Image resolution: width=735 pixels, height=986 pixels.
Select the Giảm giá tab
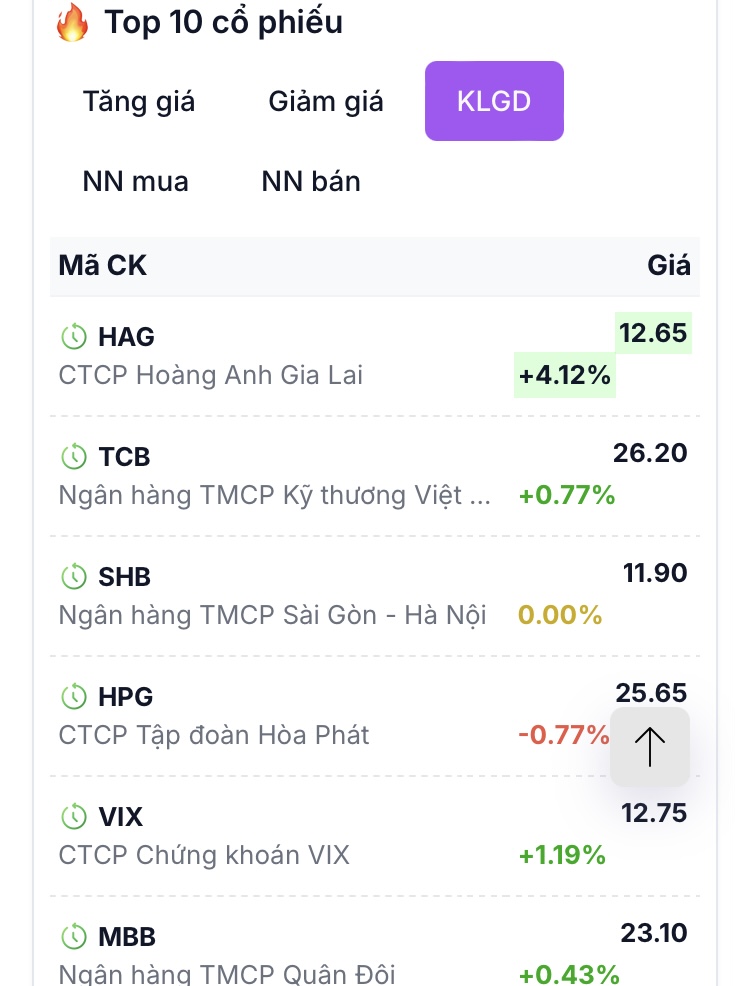(326, 102)
